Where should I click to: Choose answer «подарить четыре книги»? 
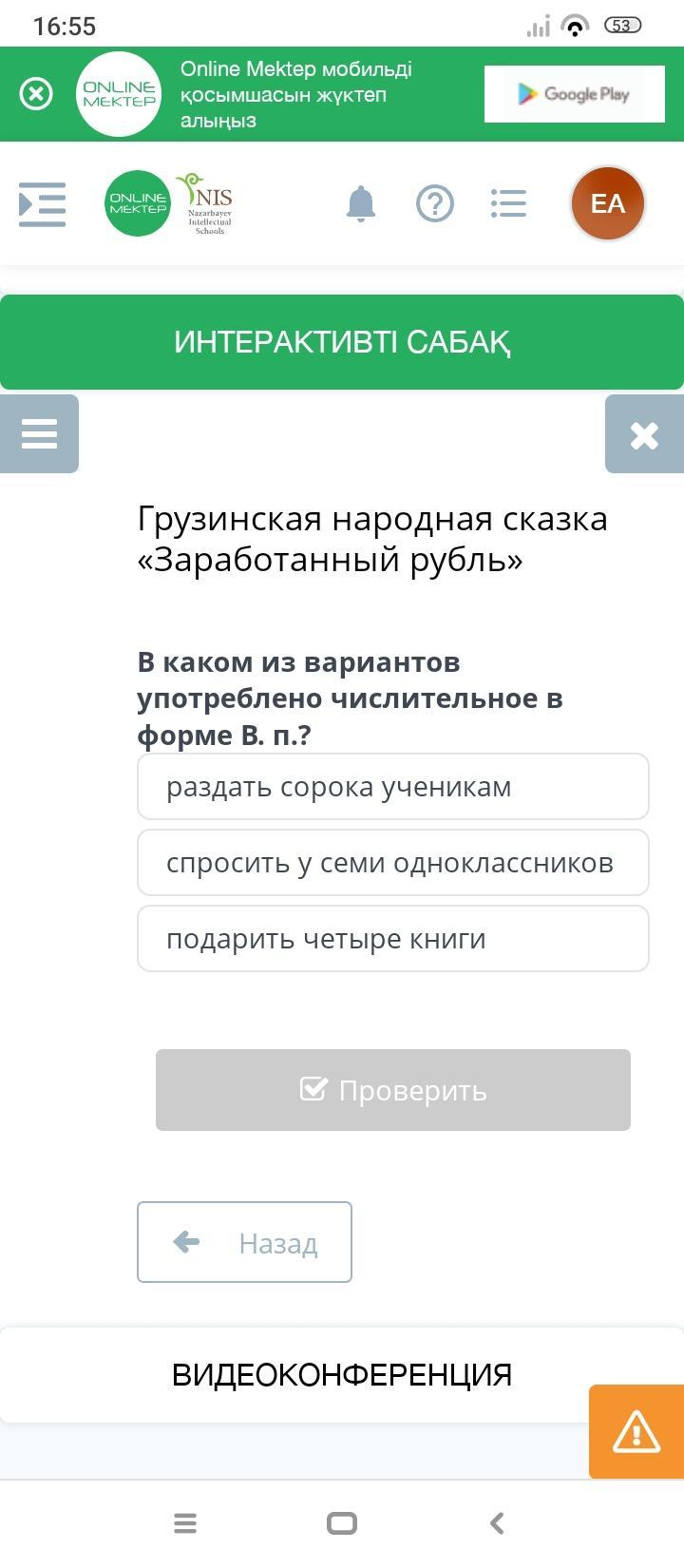tap(393, 939)
